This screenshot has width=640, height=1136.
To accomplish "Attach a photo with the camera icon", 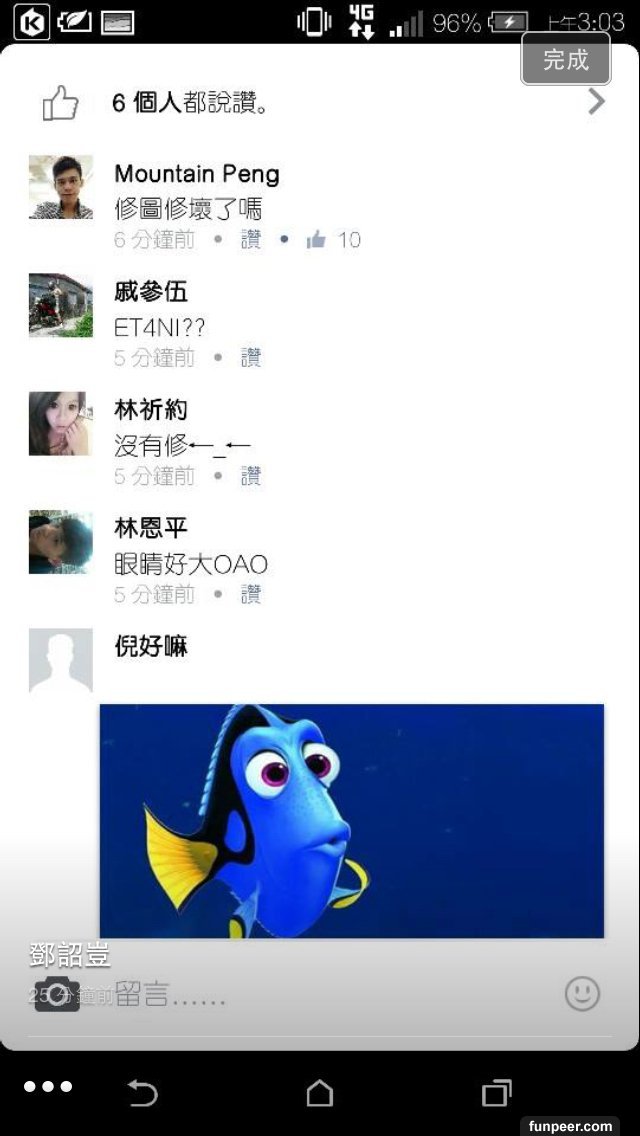I will tap(57, 993).
